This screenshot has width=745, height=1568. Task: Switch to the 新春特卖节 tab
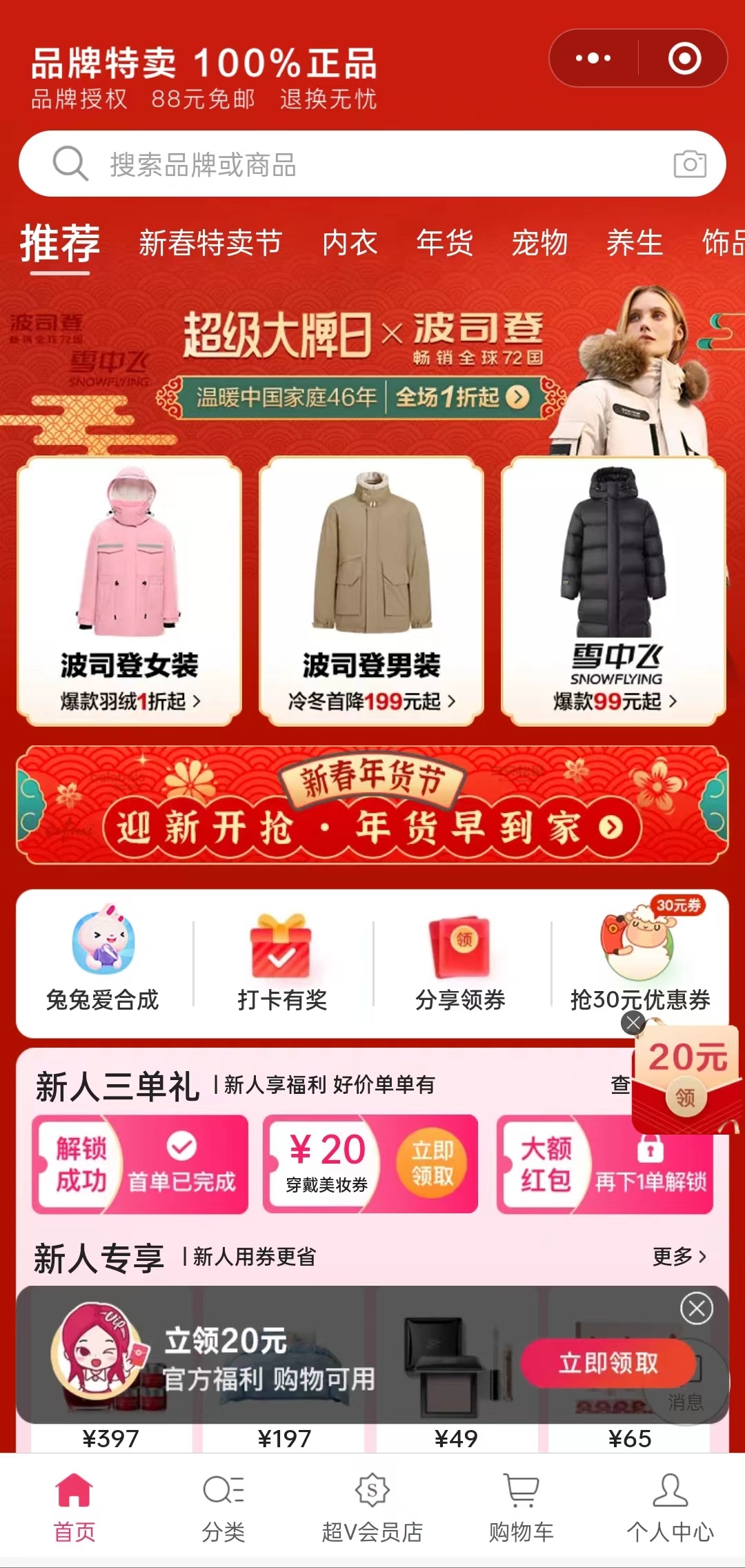(x=210, y=243)
